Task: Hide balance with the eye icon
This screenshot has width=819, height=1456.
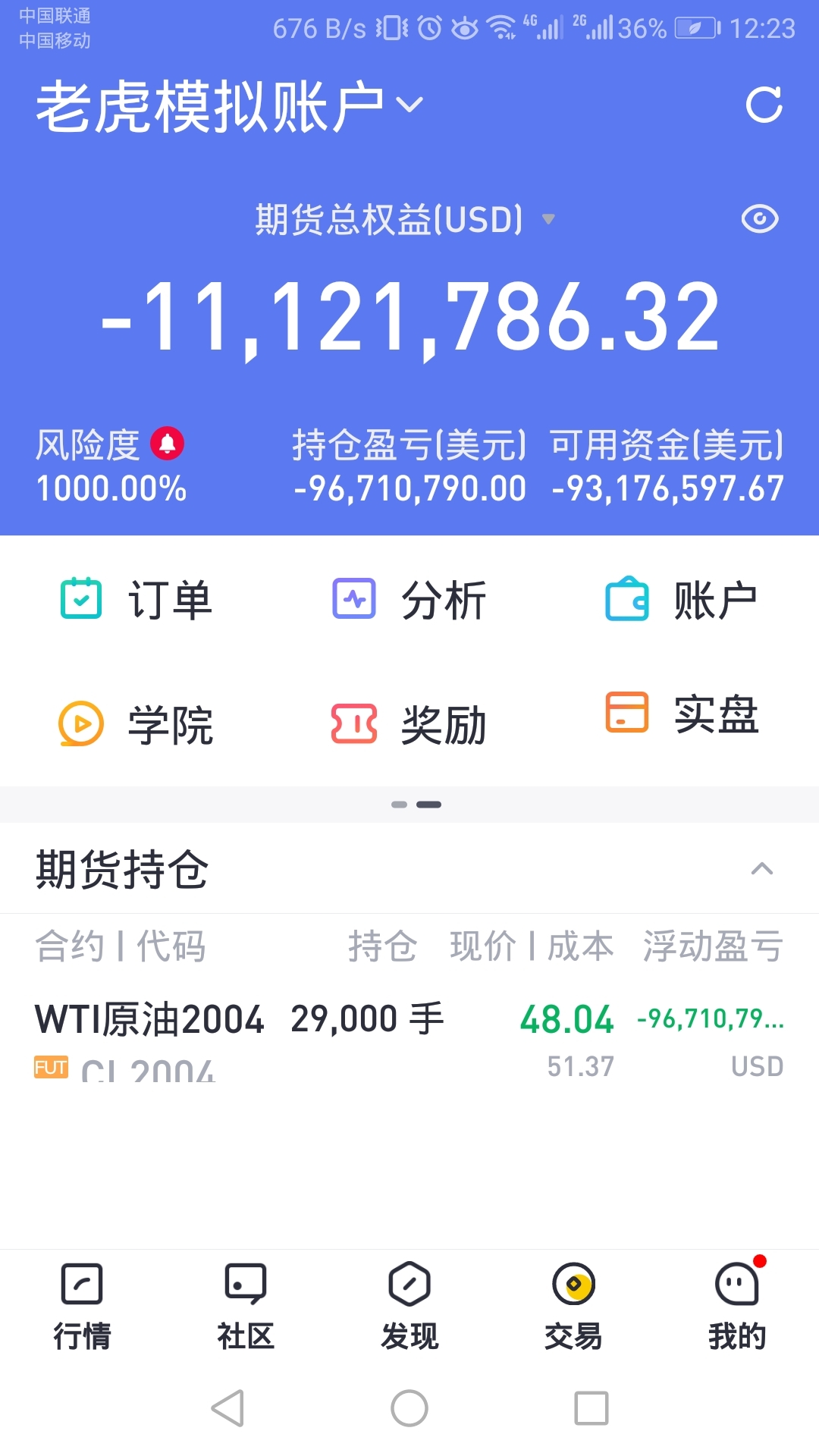Action: coord(760,219)
